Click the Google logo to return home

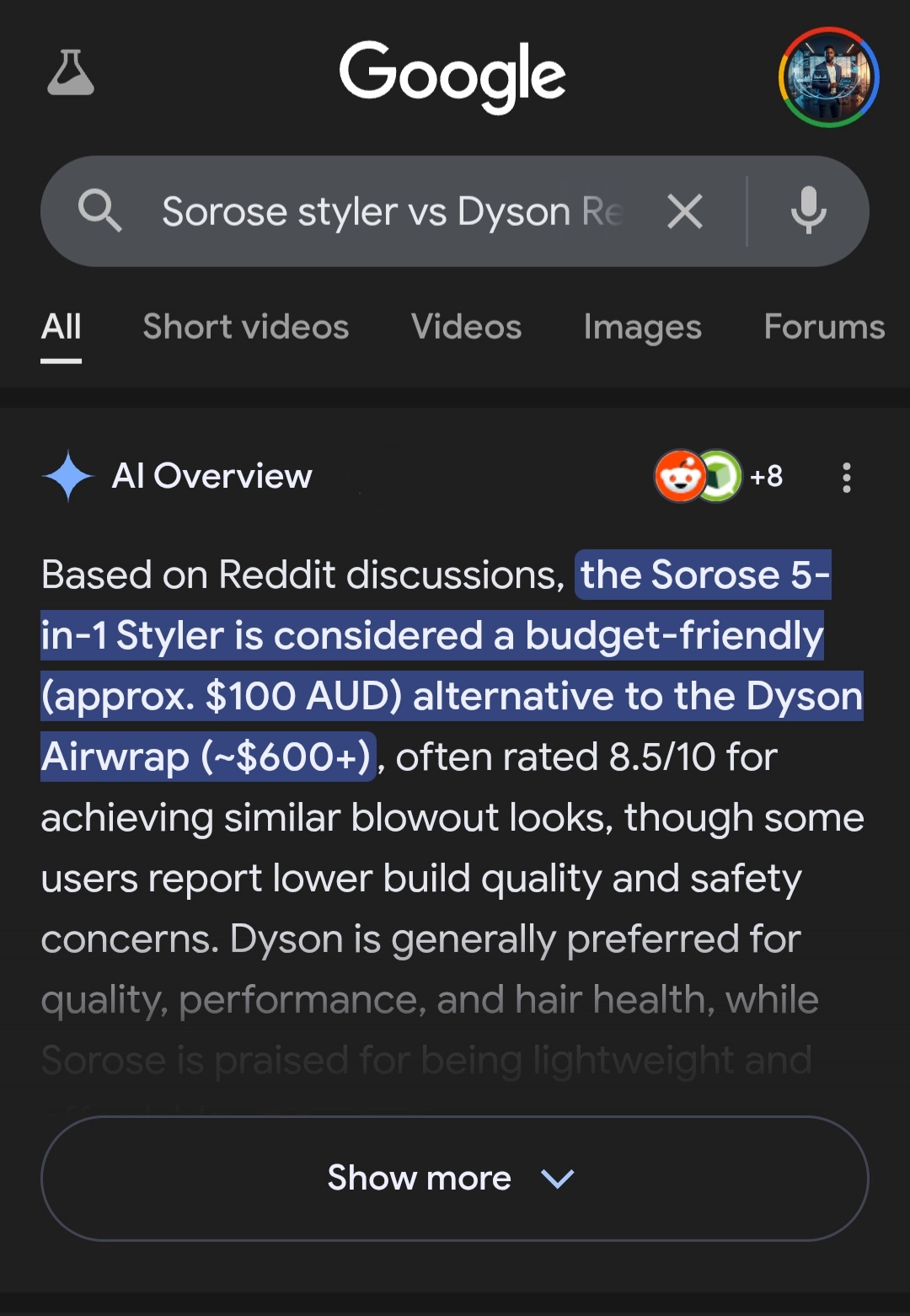(x=454, y=76)
